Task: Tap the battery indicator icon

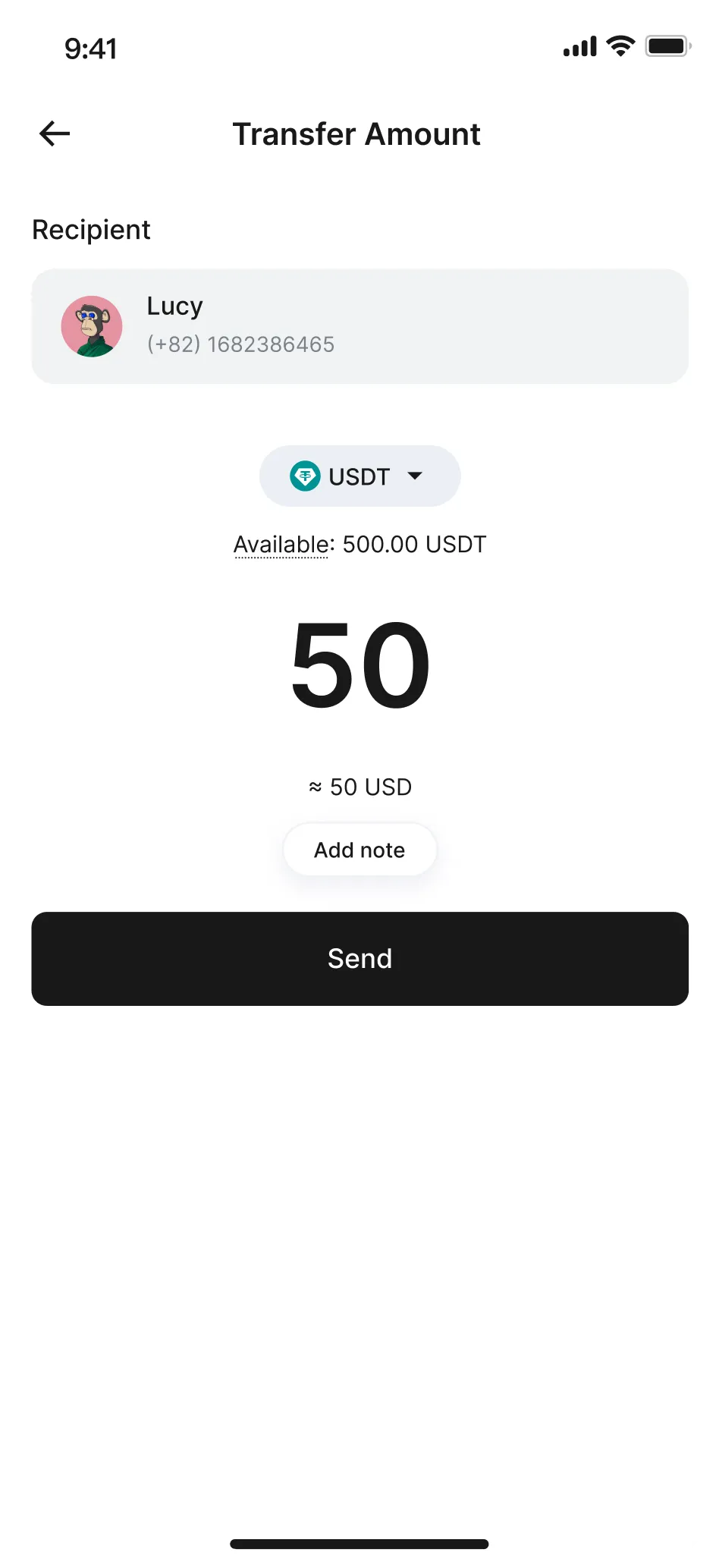Action: 665,46
